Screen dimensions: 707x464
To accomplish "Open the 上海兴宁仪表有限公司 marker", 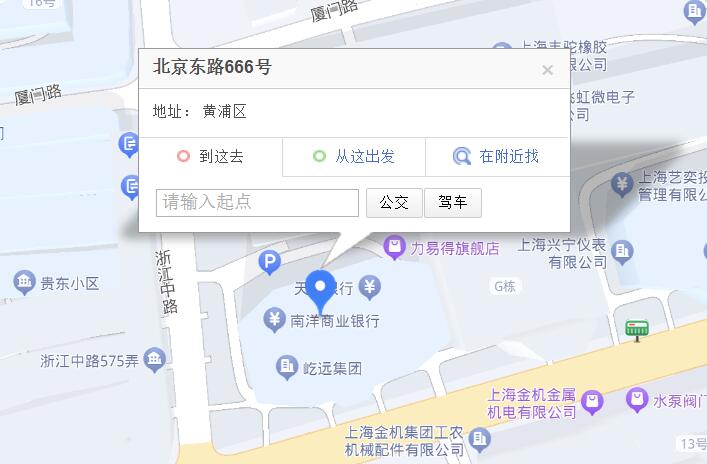I will click(x=623, y=250).
